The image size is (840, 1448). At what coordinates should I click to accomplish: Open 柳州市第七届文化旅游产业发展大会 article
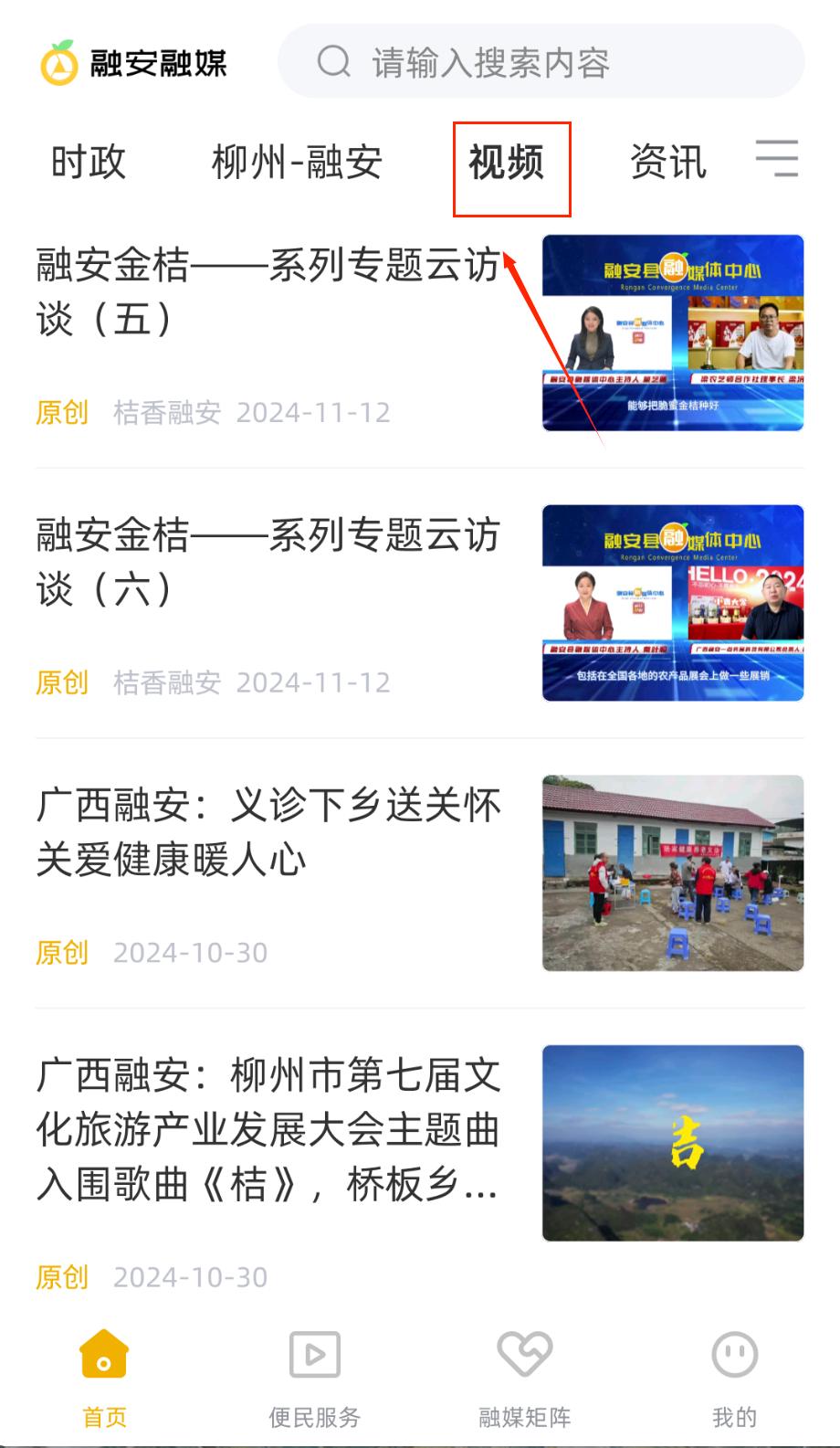coord(268,1130)
